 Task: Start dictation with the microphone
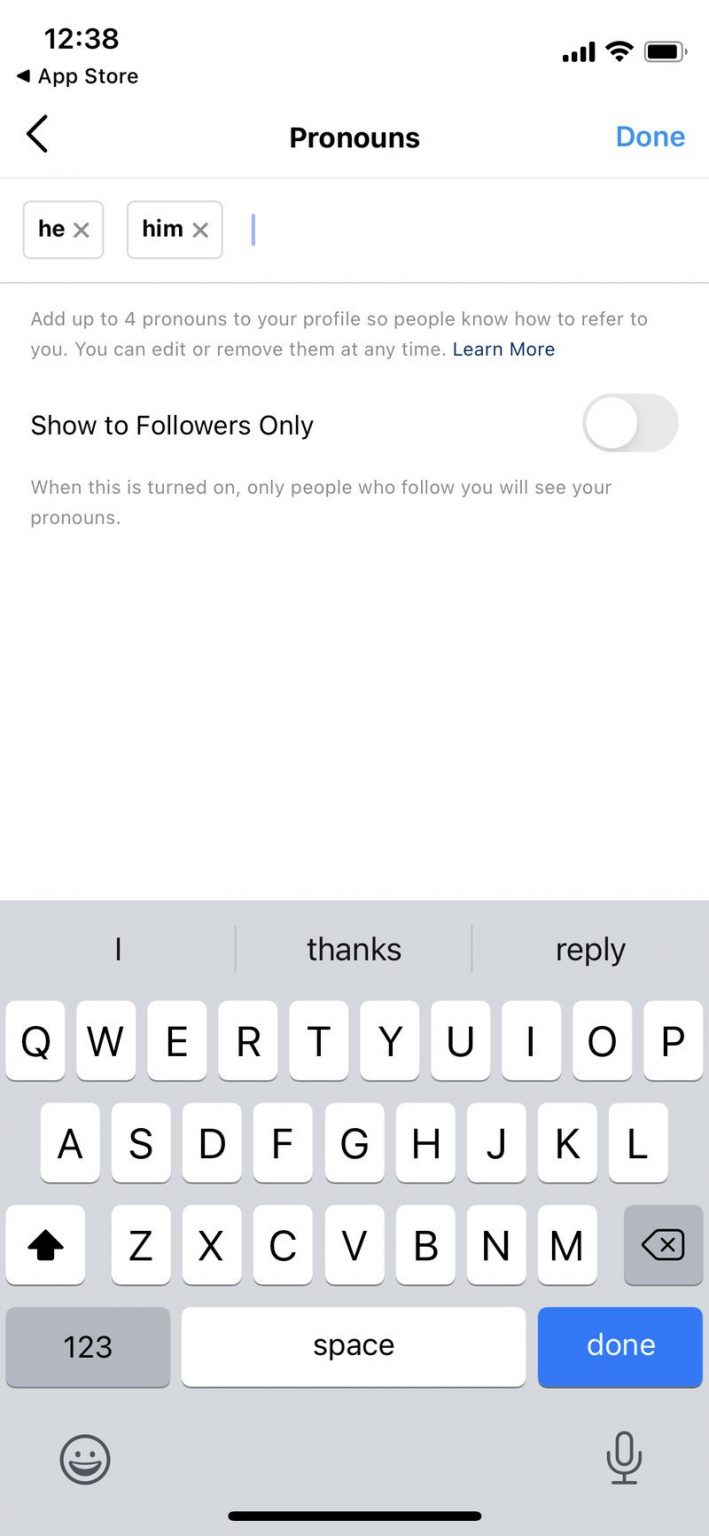(624, 1459)
